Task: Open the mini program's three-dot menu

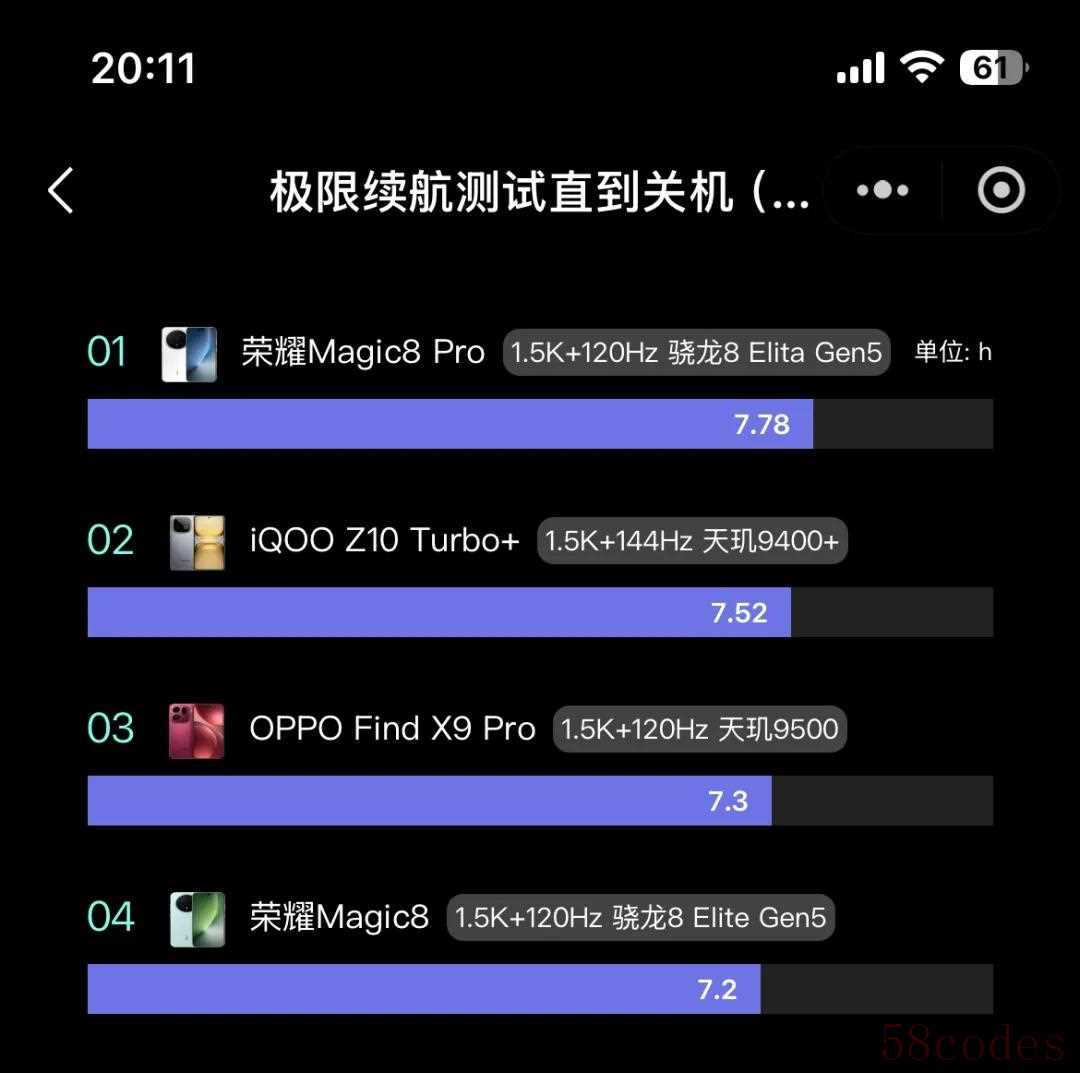Action: [882, 190]
